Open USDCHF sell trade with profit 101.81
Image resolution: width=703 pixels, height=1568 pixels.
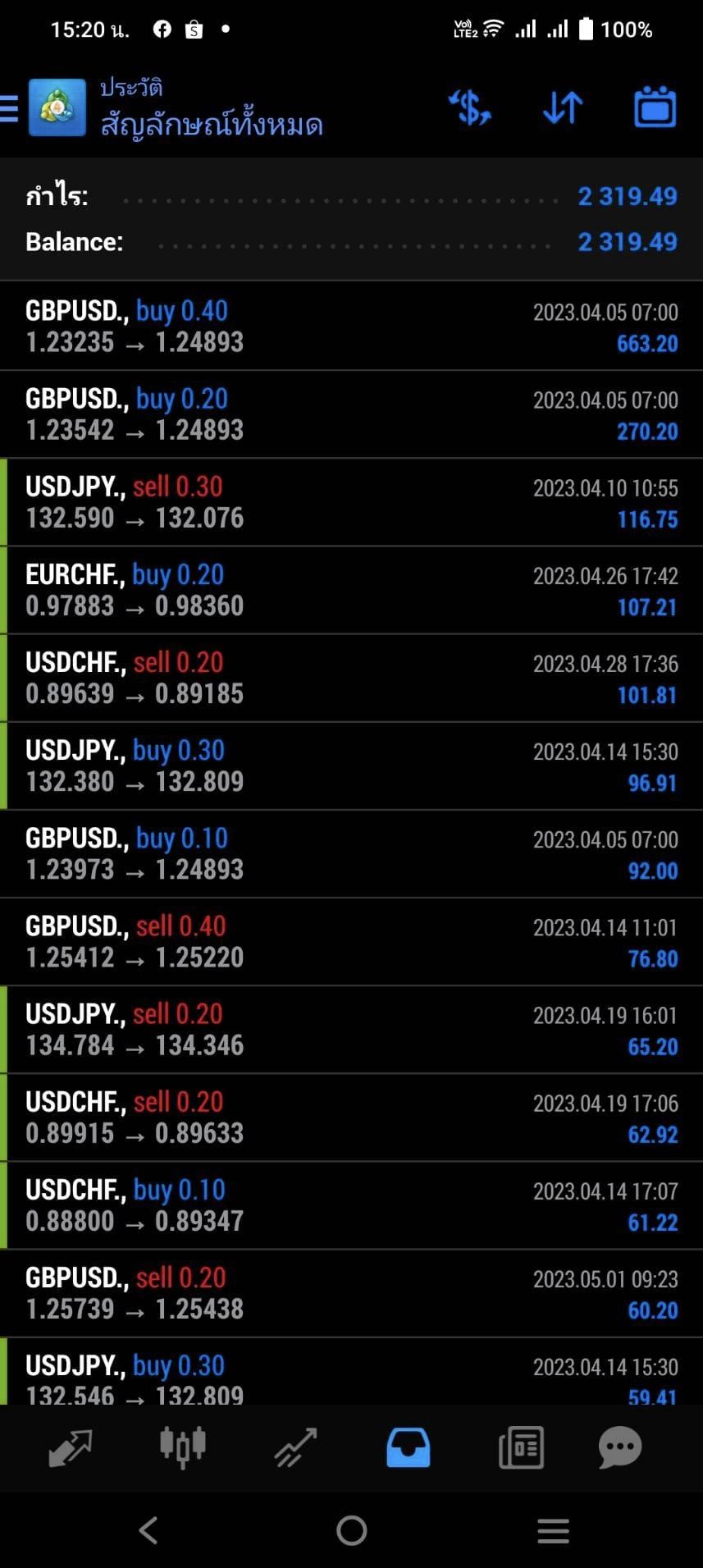click(x=351, y=678)
